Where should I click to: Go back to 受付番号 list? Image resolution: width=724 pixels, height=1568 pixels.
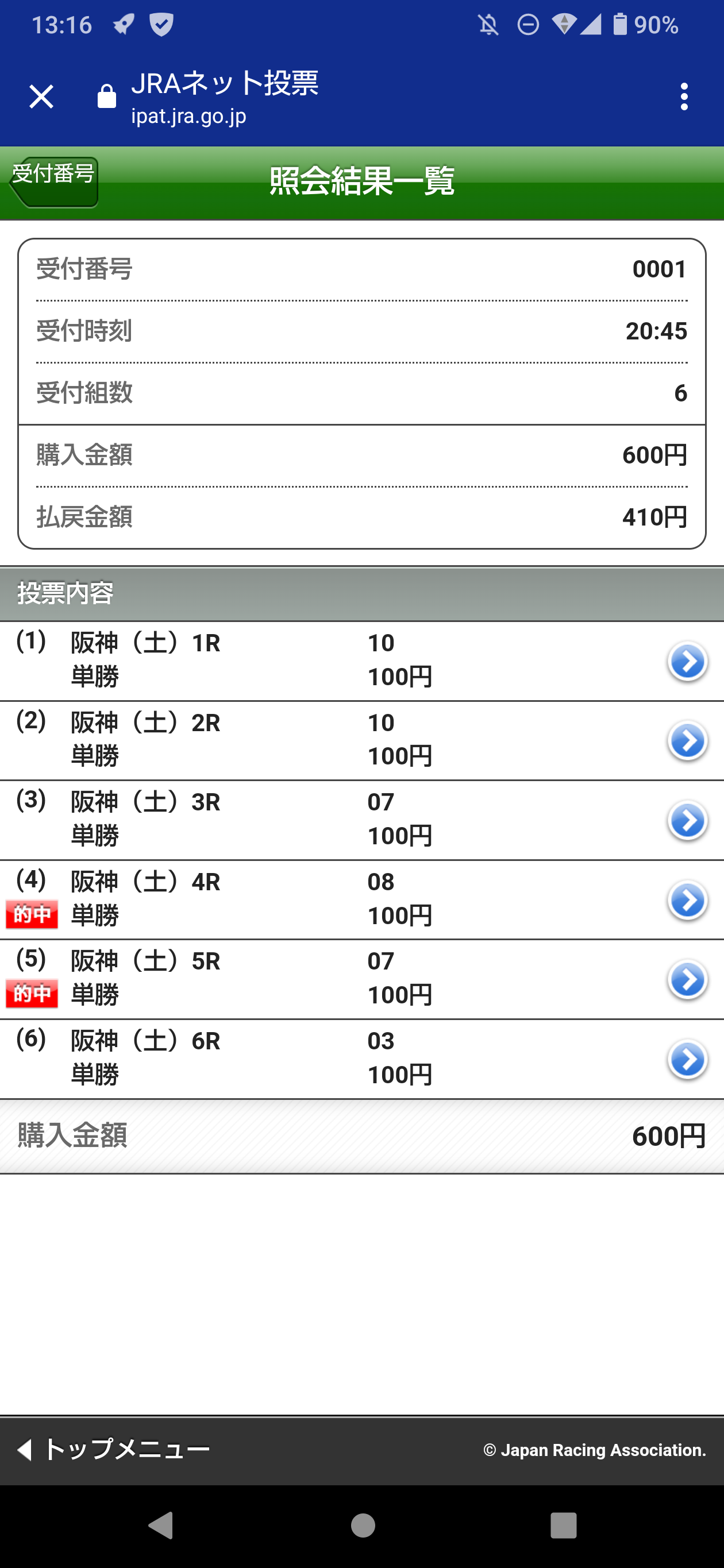(x=53, y=181)
